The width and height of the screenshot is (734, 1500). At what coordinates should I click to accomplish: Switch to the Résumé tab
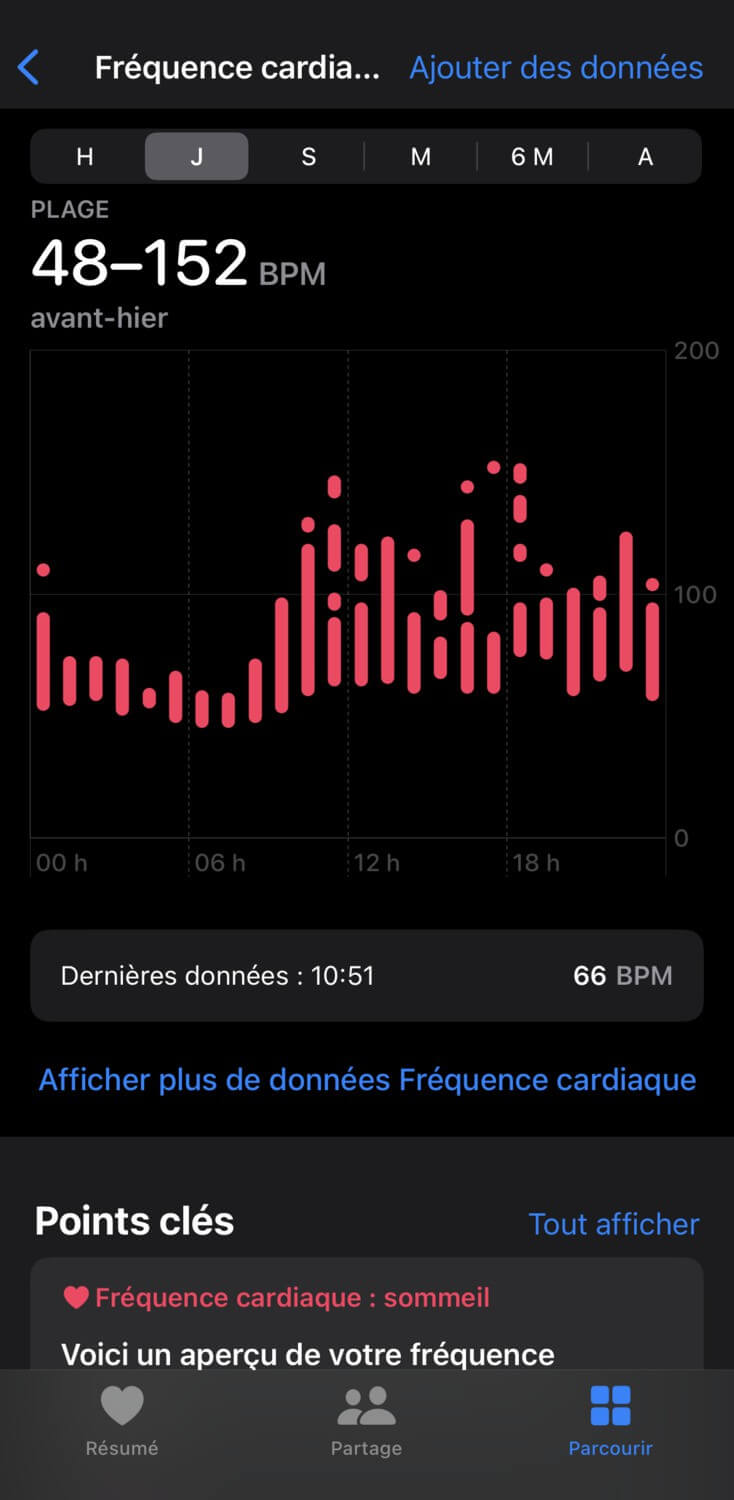click(122, 1421)
